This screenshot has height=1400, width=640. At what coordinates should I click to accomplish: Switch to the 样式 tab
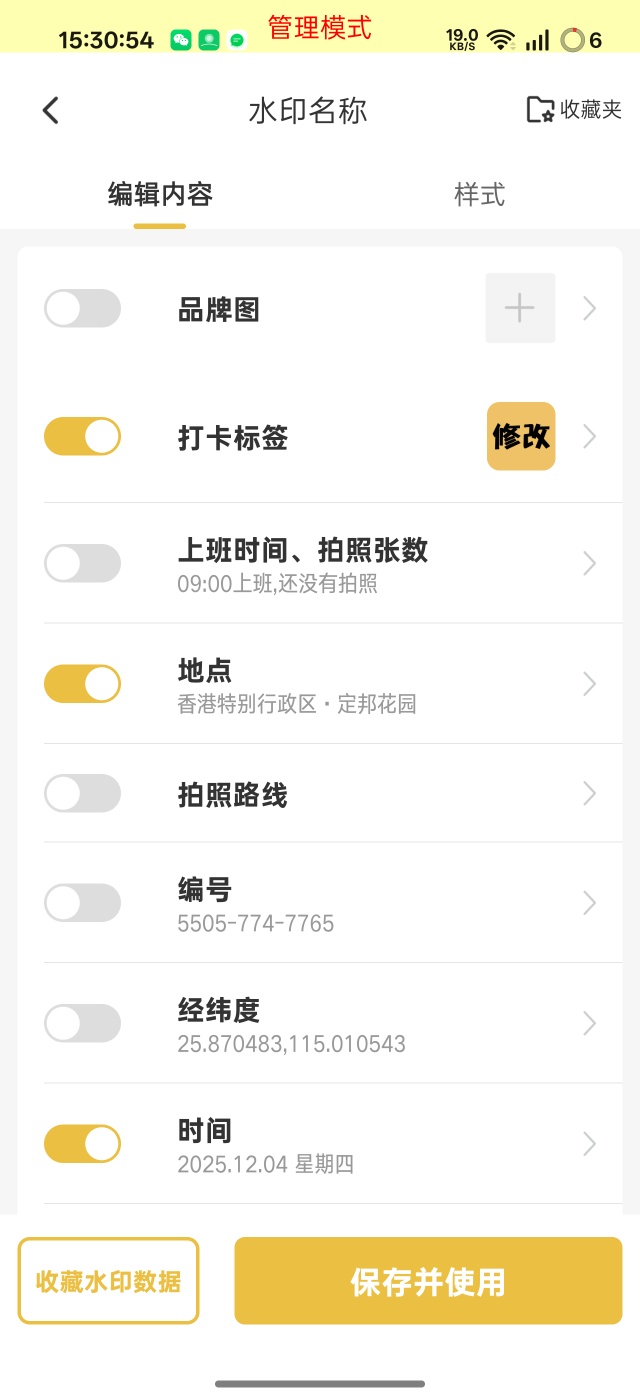[x=479, y=194]
